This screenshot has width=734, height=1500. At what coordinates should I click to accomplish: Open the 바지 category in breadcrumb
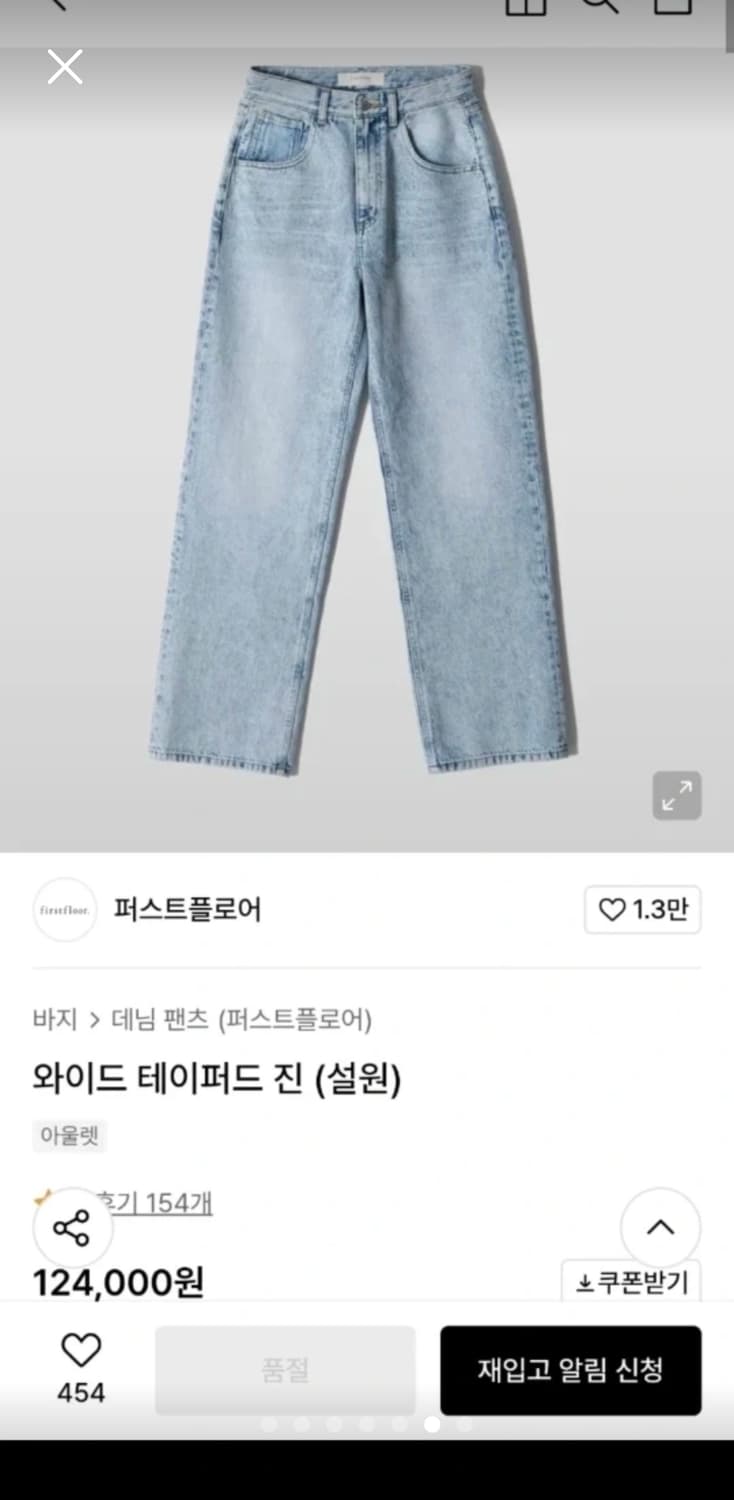tap(52, 1019)
